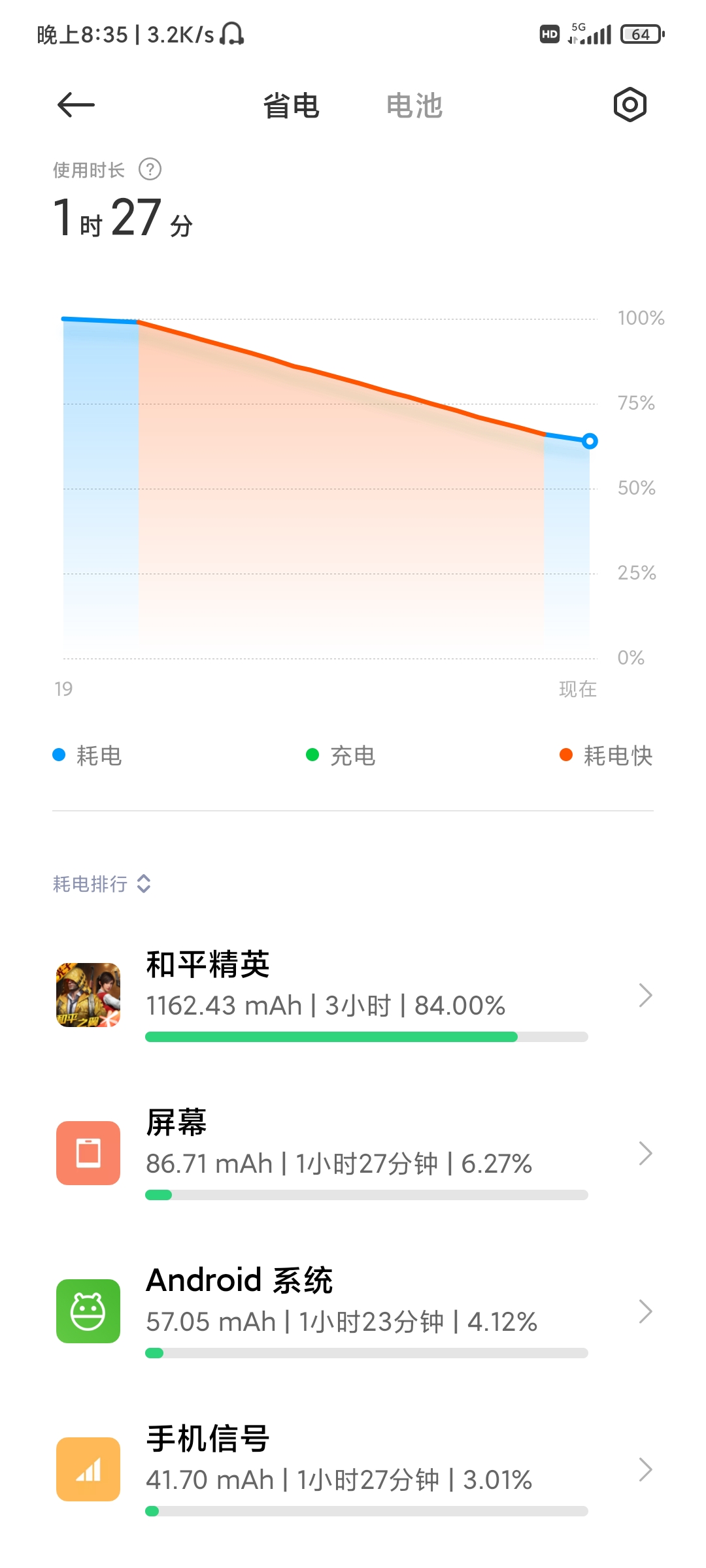Tap the help icon beside 使用时长
This screenshot has height=1568, width=706.
[150, 170]
